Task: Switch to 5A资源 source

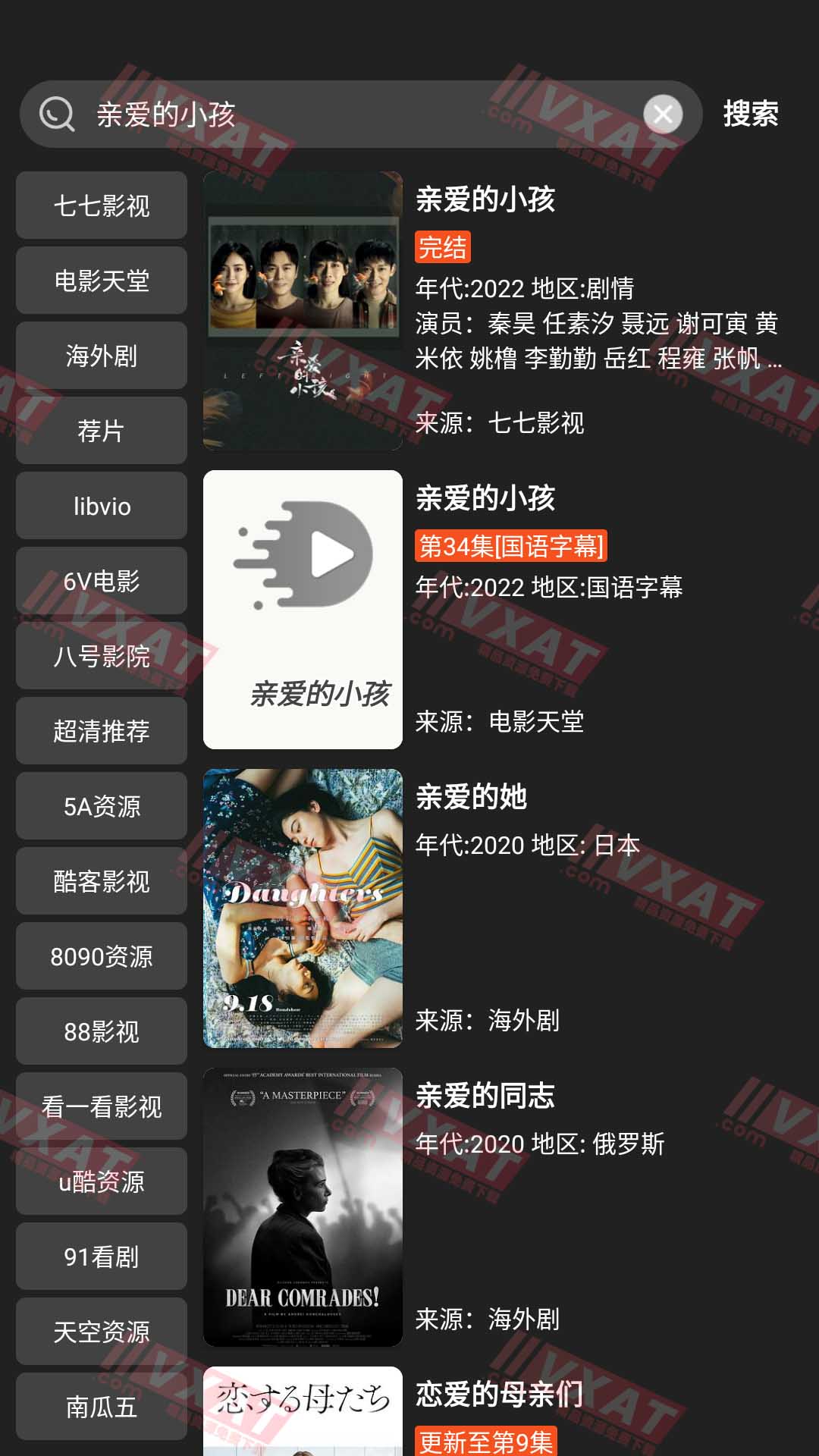Action: pos(102,806)
